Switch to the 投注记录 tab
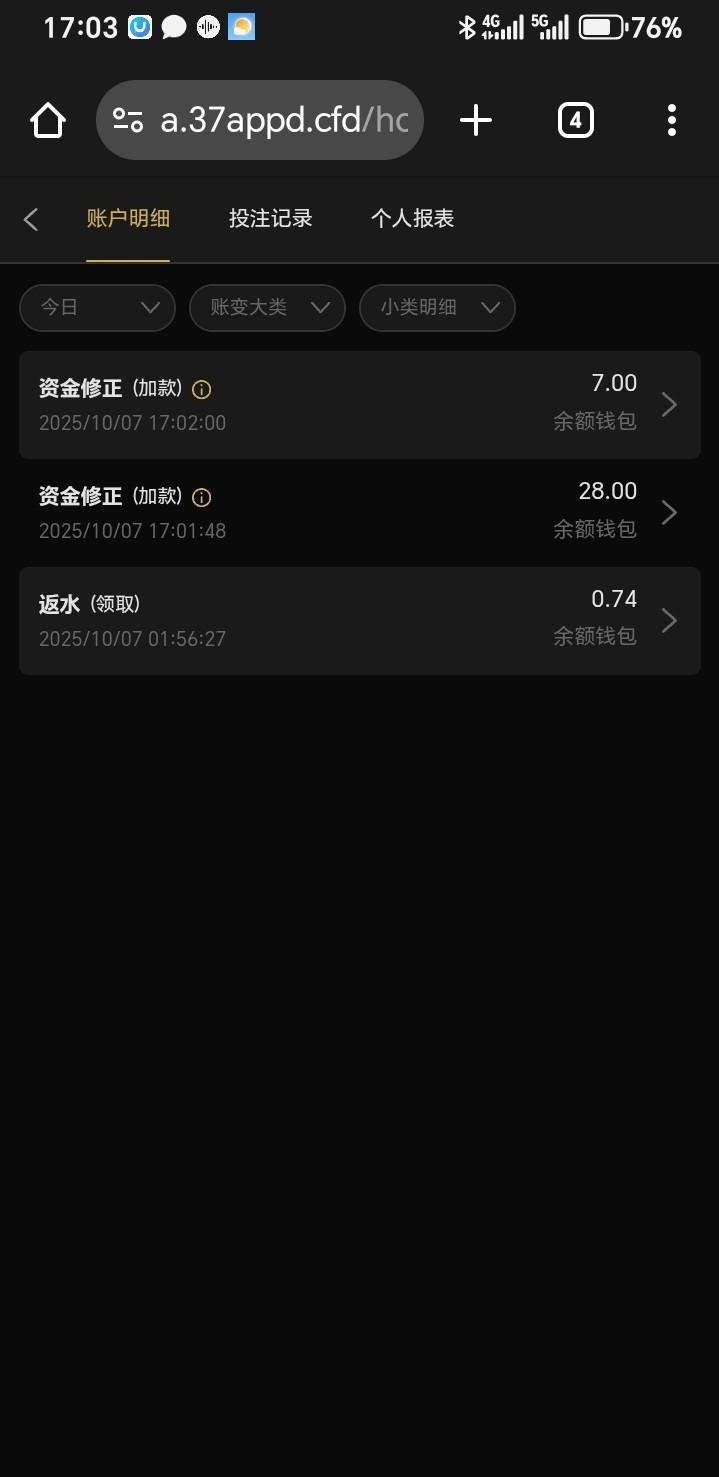Viewport: 719px width, 1477px height. tap(270, 219)
